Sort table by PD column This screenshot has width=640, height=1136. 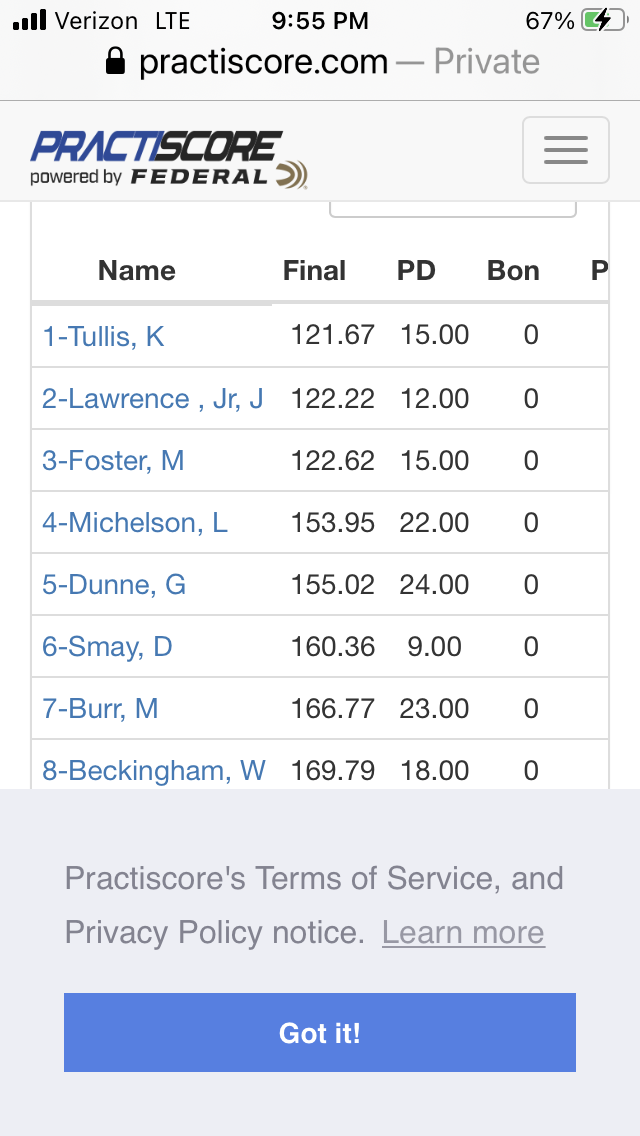point(416,271)
